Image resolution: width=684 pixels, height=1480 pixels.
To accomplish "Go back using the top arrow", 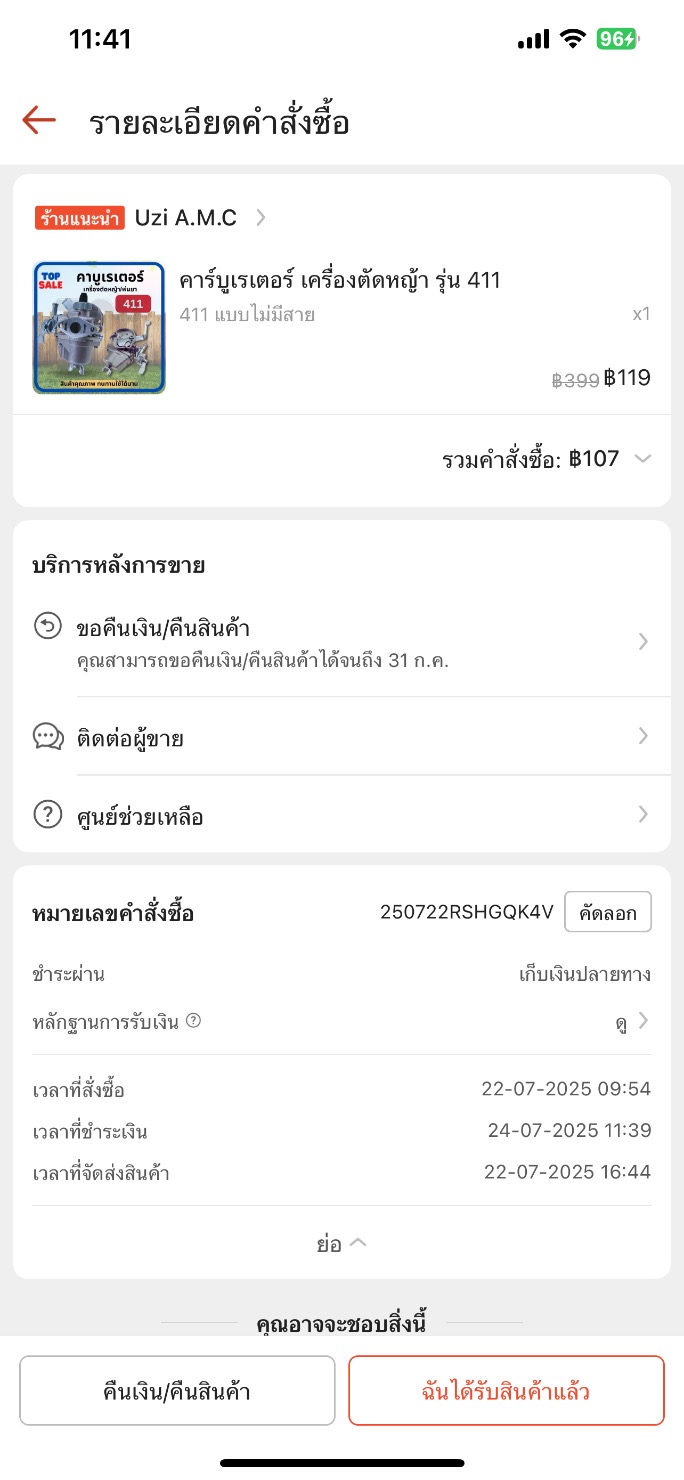I will (x=39, y=121).
